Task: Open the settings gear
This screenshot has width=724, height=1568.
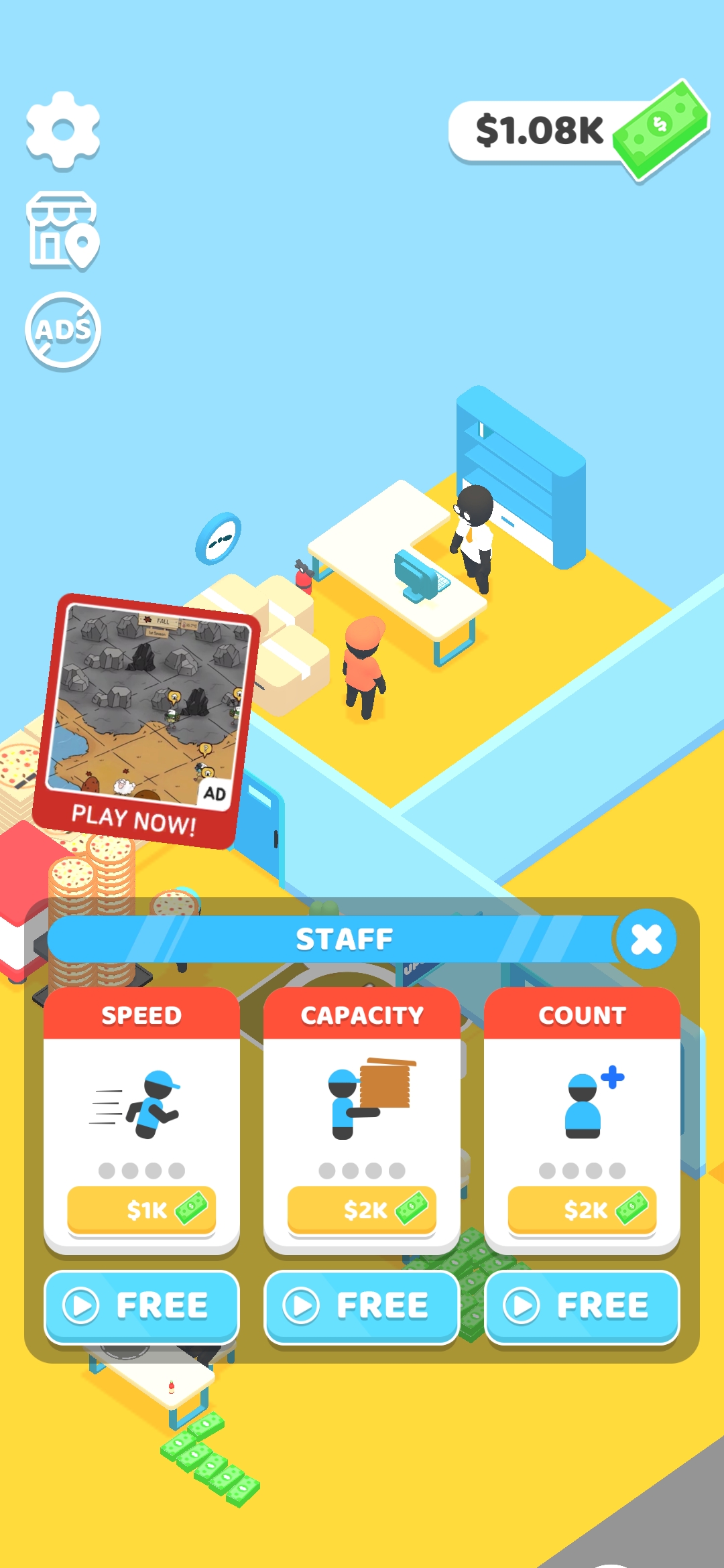Action: pyautogui.click(x=63, y=129)
